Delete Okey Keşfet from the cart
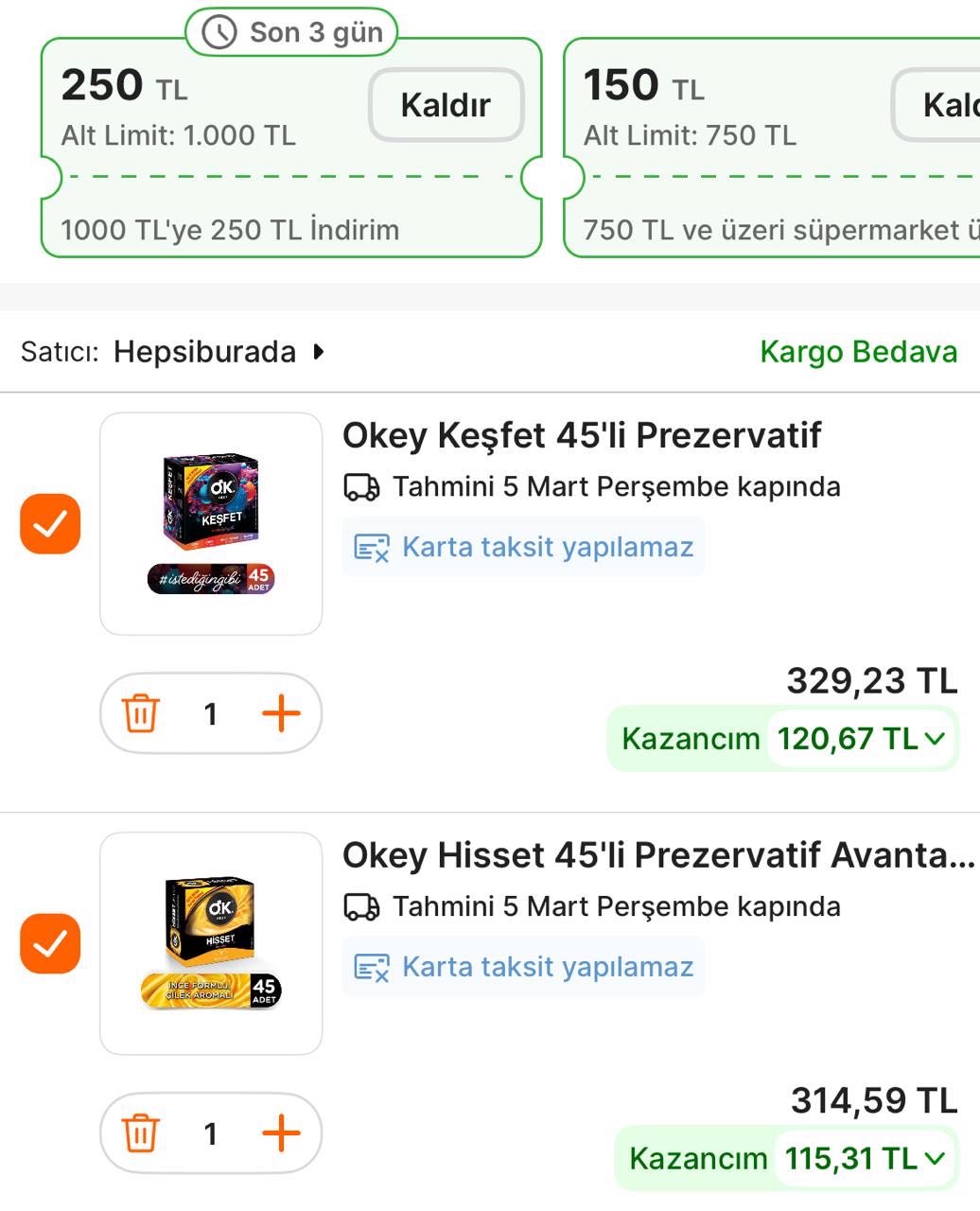This screenshot has width=980, height=1211. [x=141, y=713]
